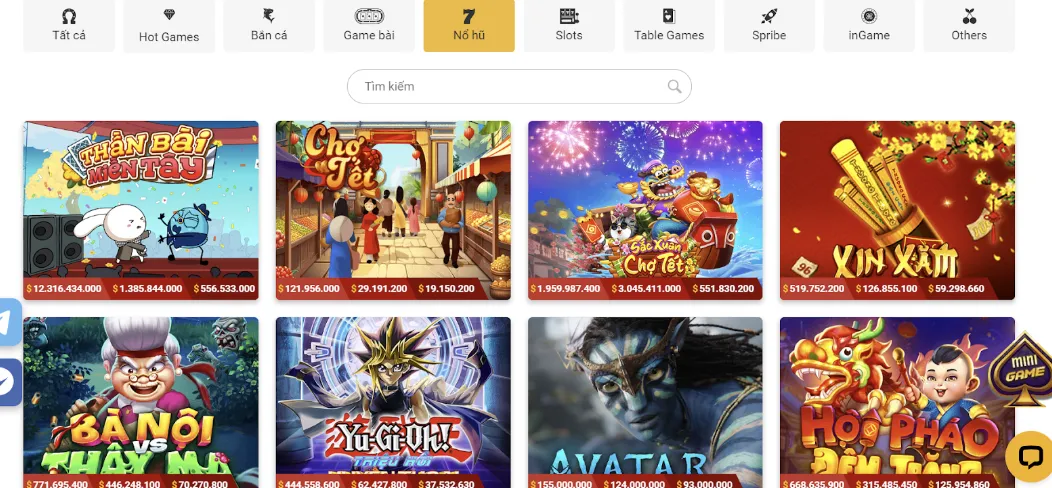This screenshot has width=1052, height=488.
Task: Open the Spribe category tab
Action: point(769,26)
